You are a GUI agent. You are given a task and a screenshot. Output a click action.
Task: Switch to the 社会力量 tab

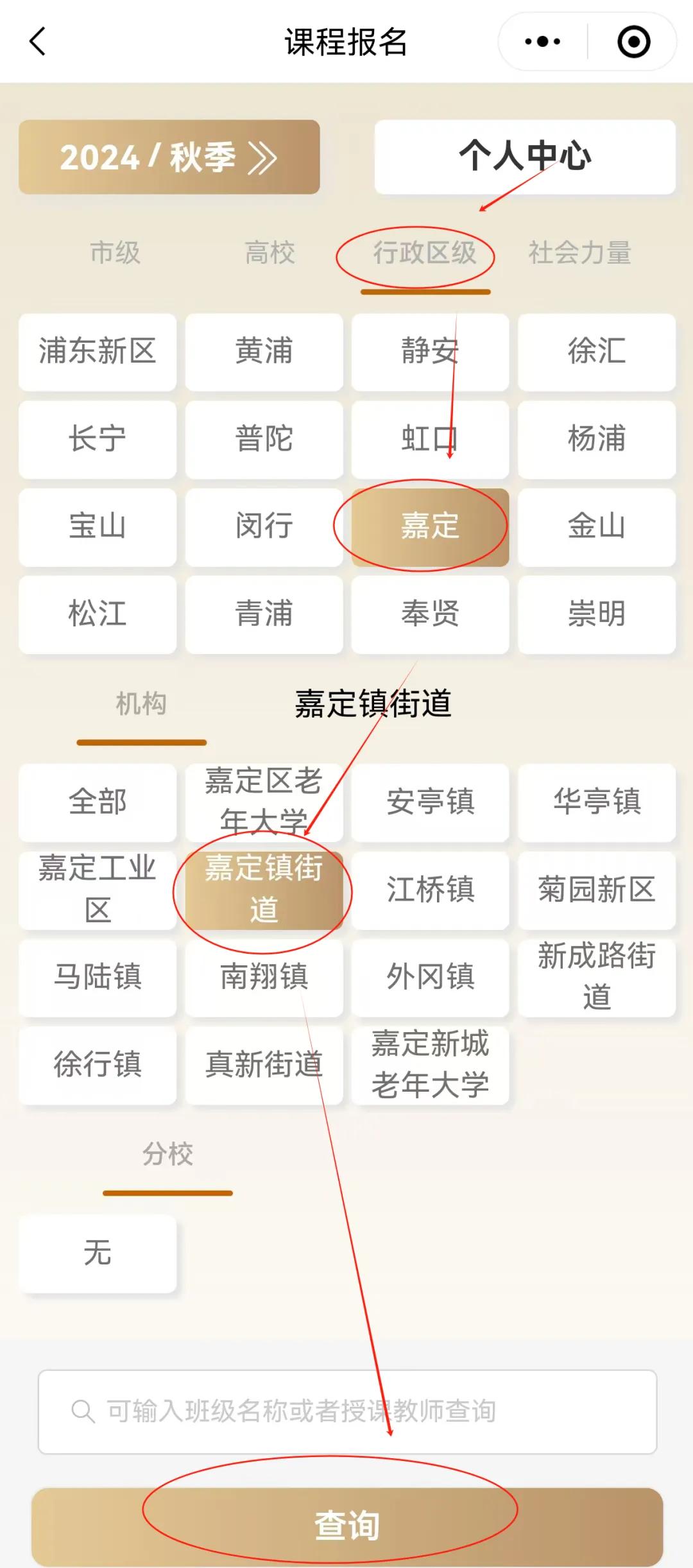[x=579, y=253]
